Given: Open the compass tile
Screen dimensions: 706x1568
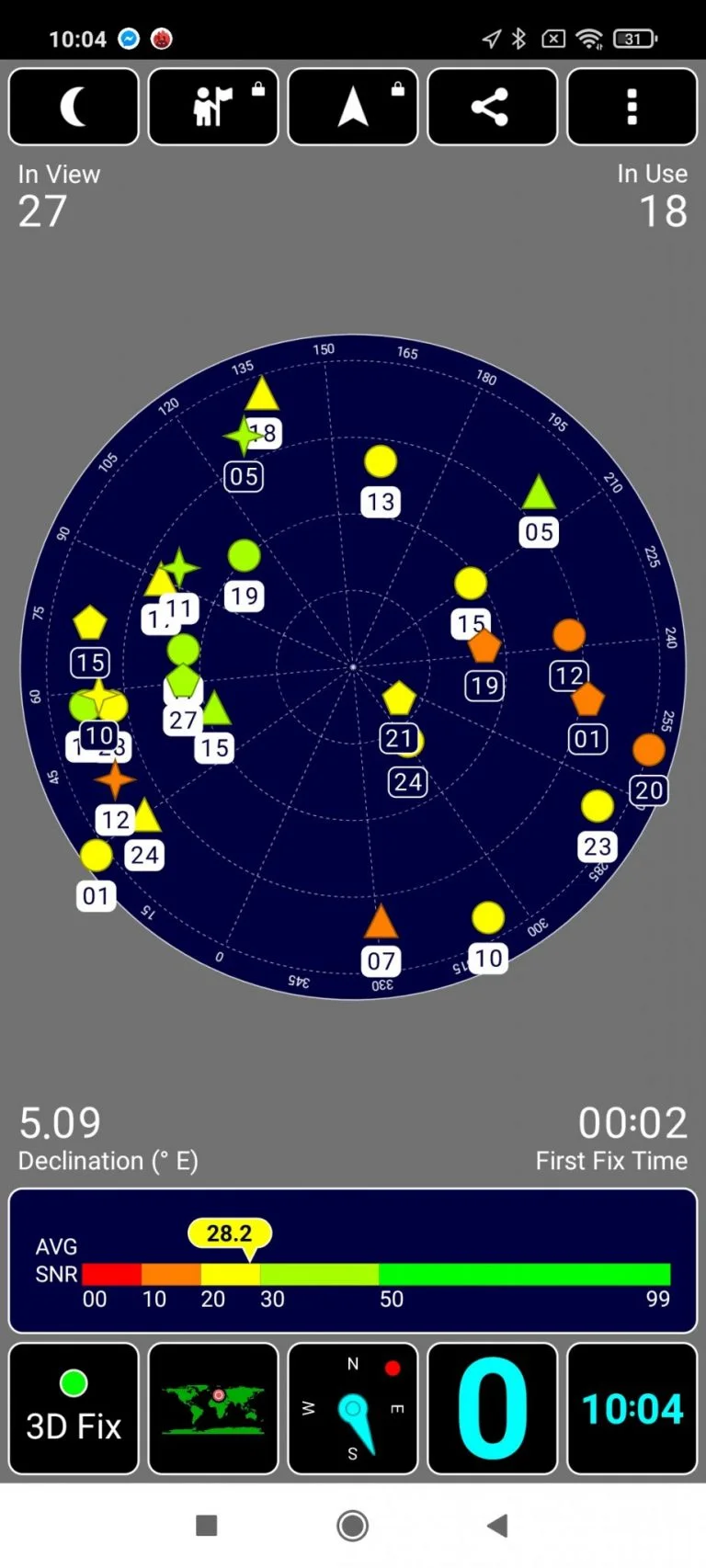Looking at the screenshot, I should pos(353,1408).
